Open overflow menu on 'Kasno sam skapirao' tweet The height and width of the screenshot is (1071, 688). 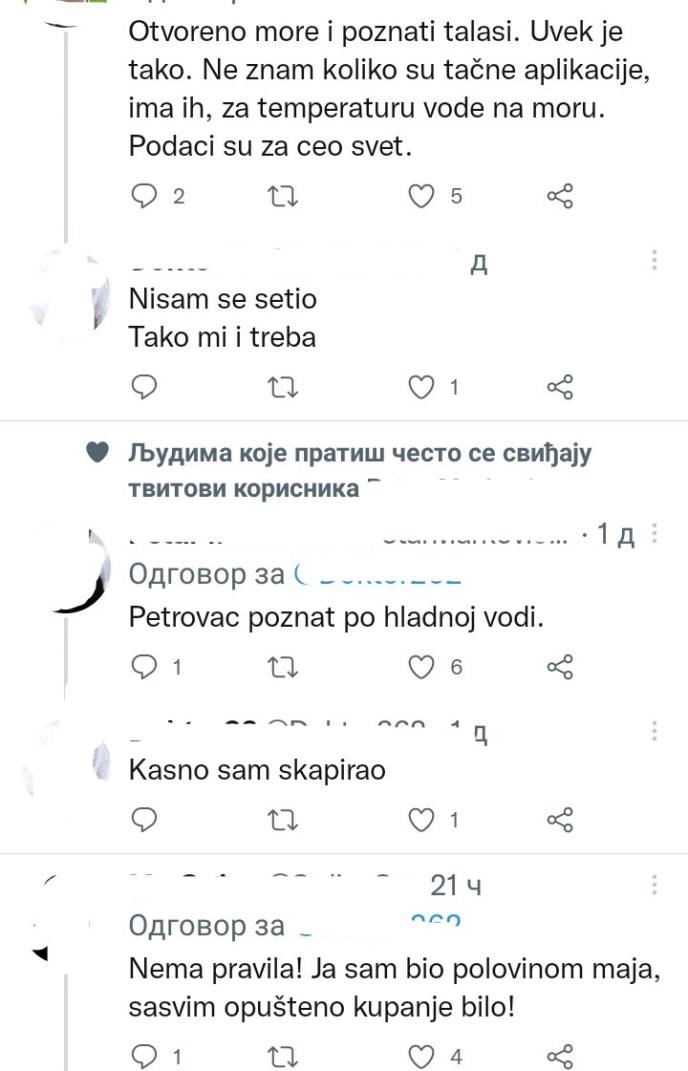pyautogui.click(x=654, y=732)
